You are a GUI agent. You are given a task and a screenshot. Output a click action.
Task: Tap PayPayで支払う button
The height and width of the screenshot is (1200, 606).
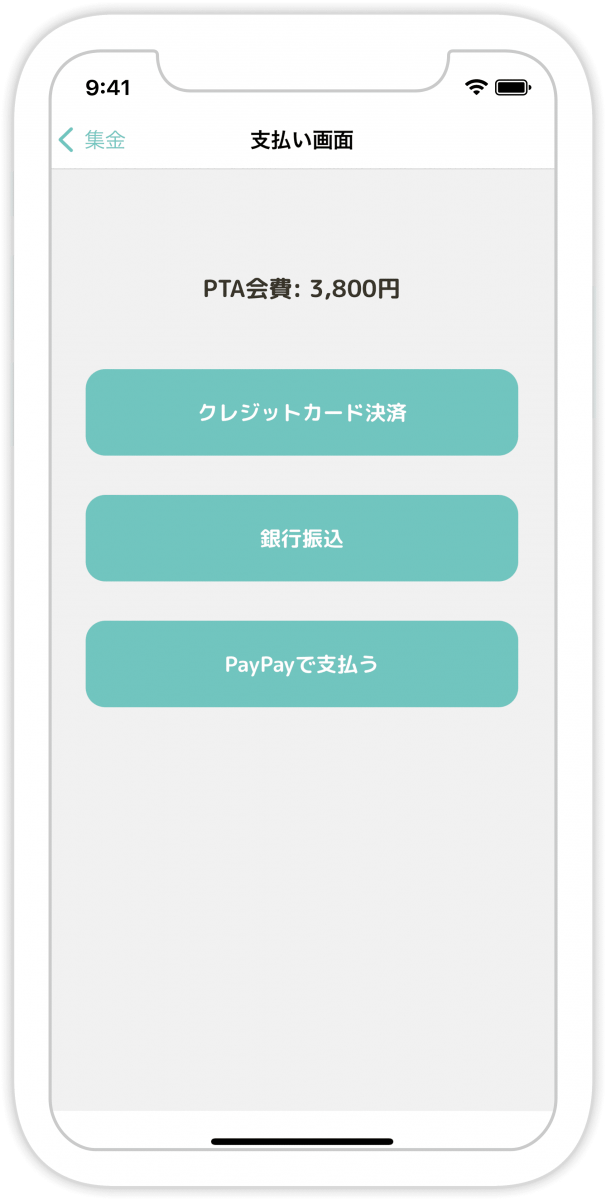[x=302, y=664]
